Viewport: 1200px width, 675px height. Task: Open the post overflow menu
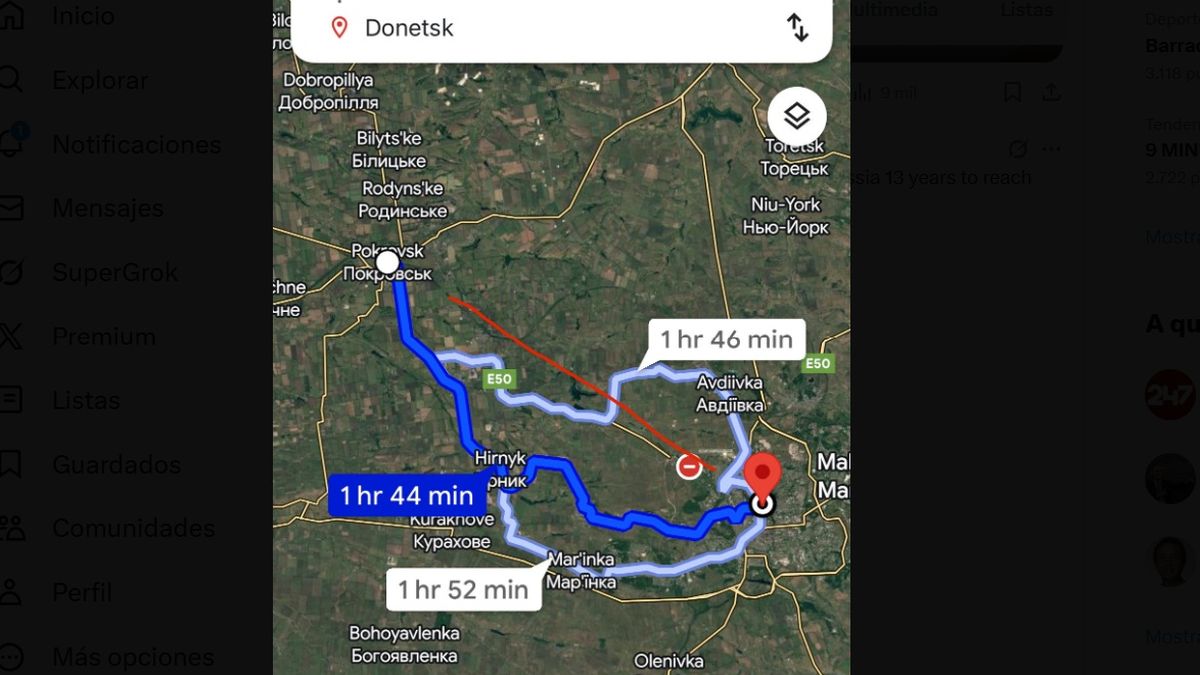pyautogui.click(x=1051, y=149)
